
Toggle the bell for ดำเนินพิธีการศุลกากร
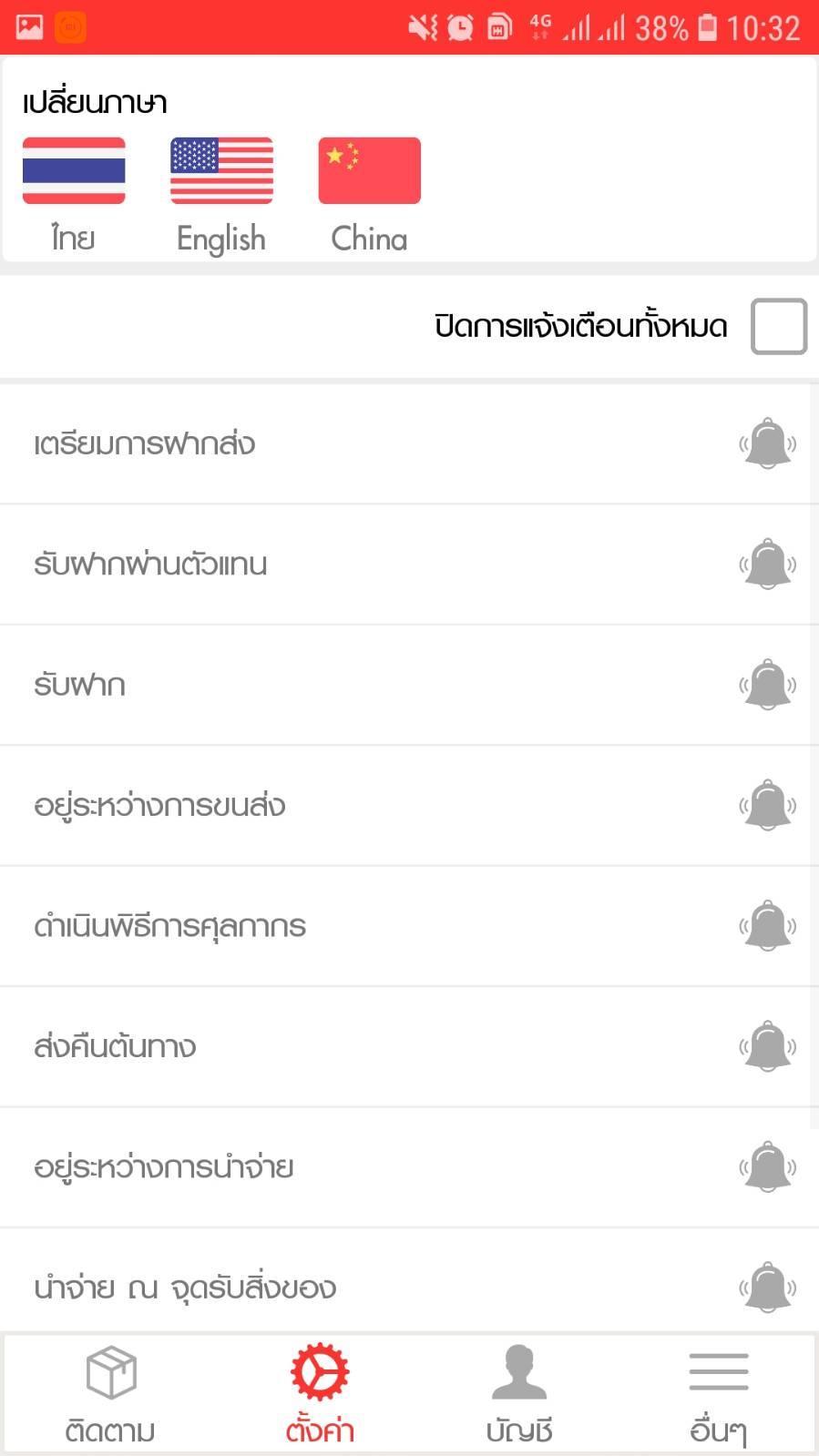pos(768,926)
